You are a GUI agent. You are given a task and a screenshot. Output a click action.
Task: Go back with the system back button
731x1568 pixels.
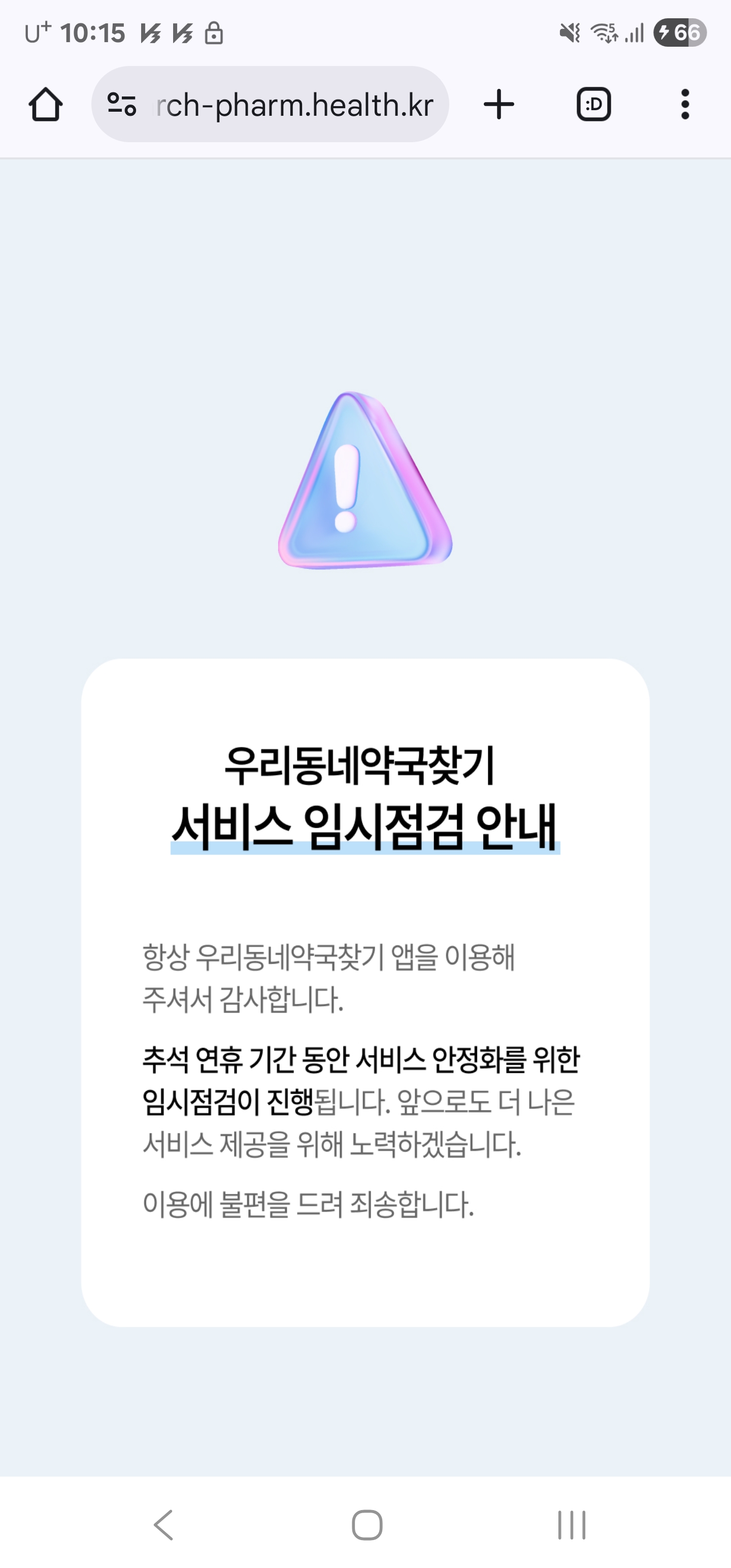tap(163, 1525)
